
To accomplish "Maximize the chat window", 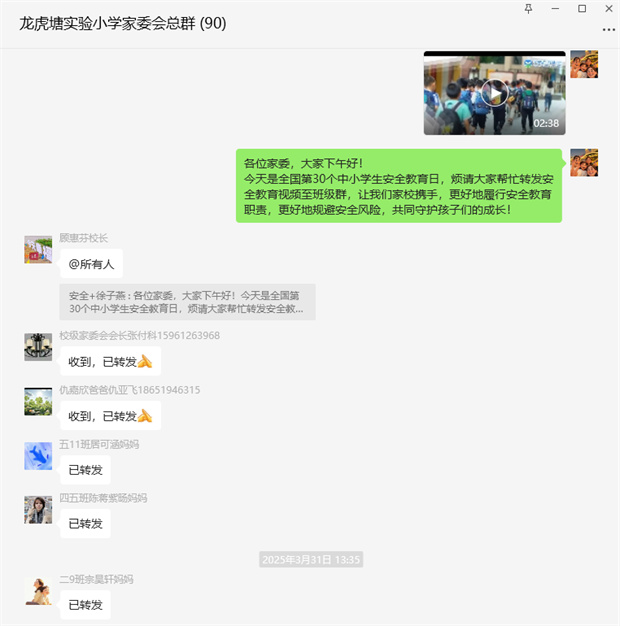I will 582,9.
